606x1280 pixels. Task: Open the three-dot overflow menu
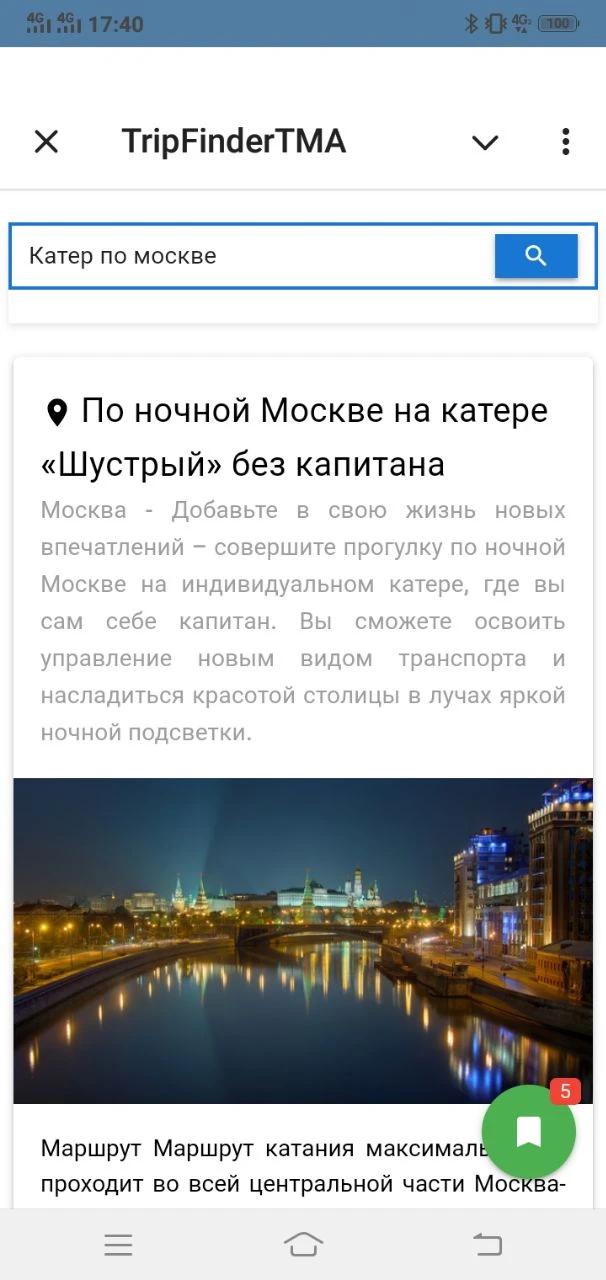[x=565, y=142]
